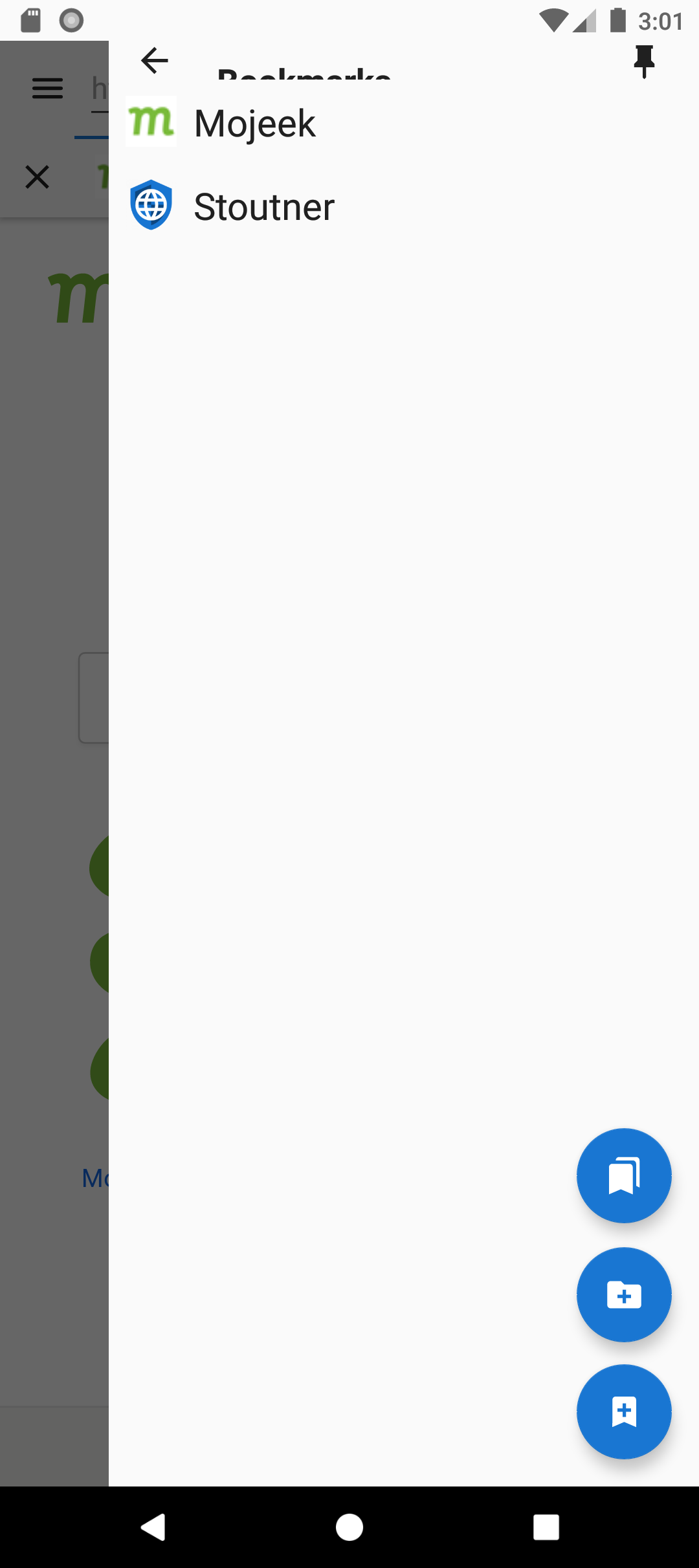Launch the bookmarks activity button

pyautogui.click(x=624, y=1175)
